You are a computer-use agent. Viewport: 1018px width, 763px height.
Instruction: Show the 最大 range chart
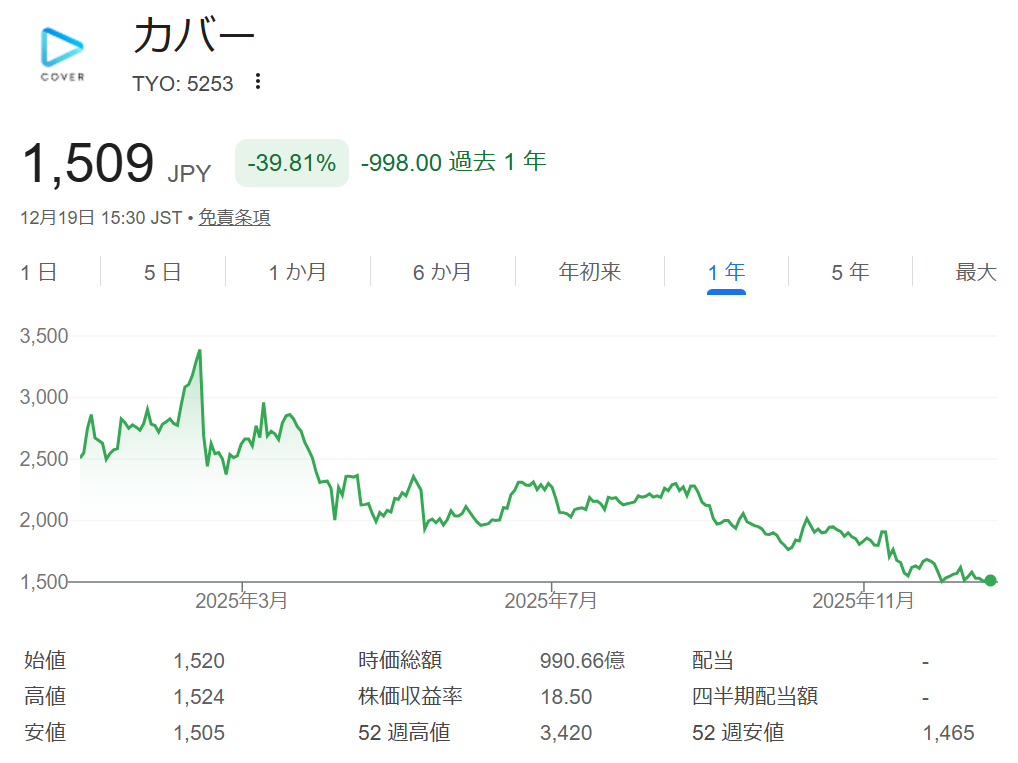pyautogui.click(x=976, y=272)
